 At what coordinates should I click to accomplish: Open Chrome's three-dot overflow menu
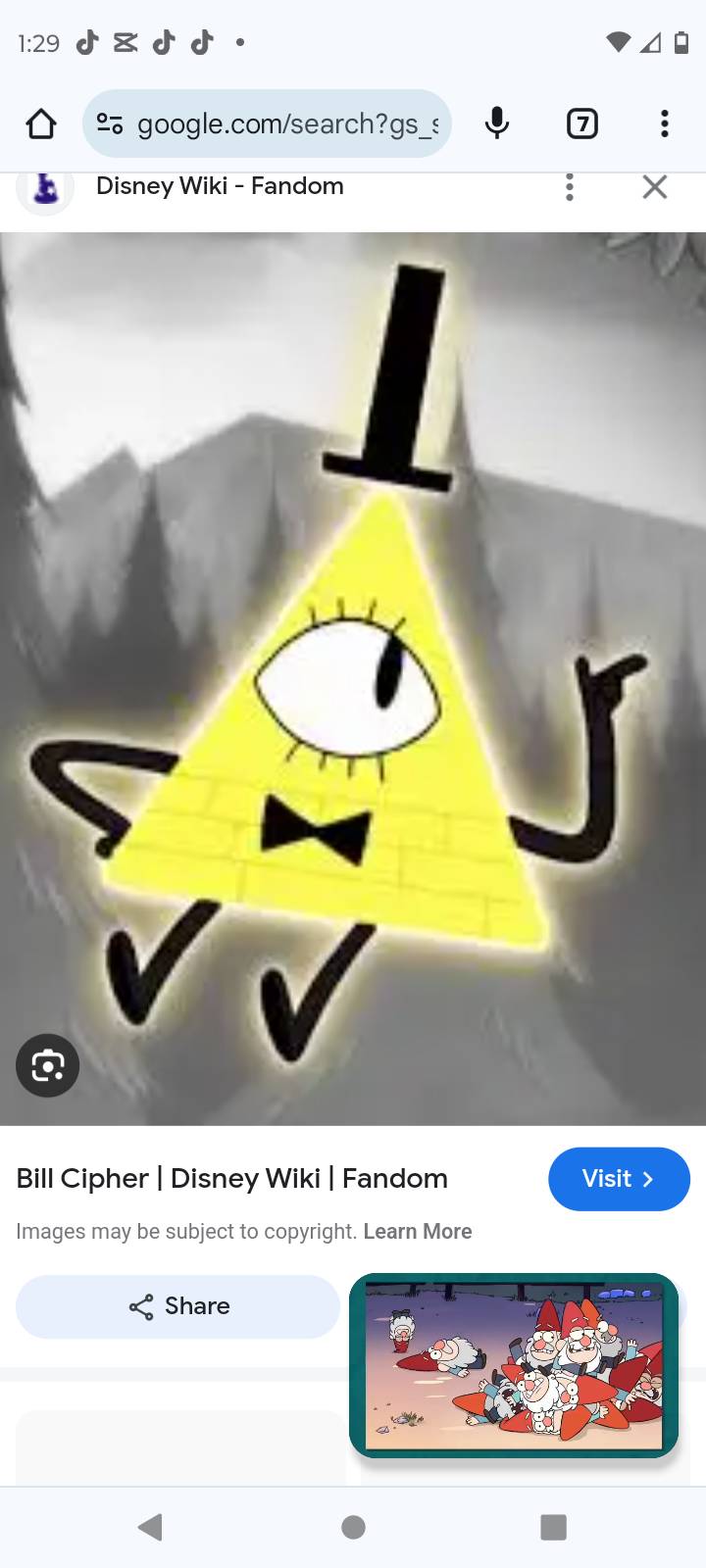(664, 124)
